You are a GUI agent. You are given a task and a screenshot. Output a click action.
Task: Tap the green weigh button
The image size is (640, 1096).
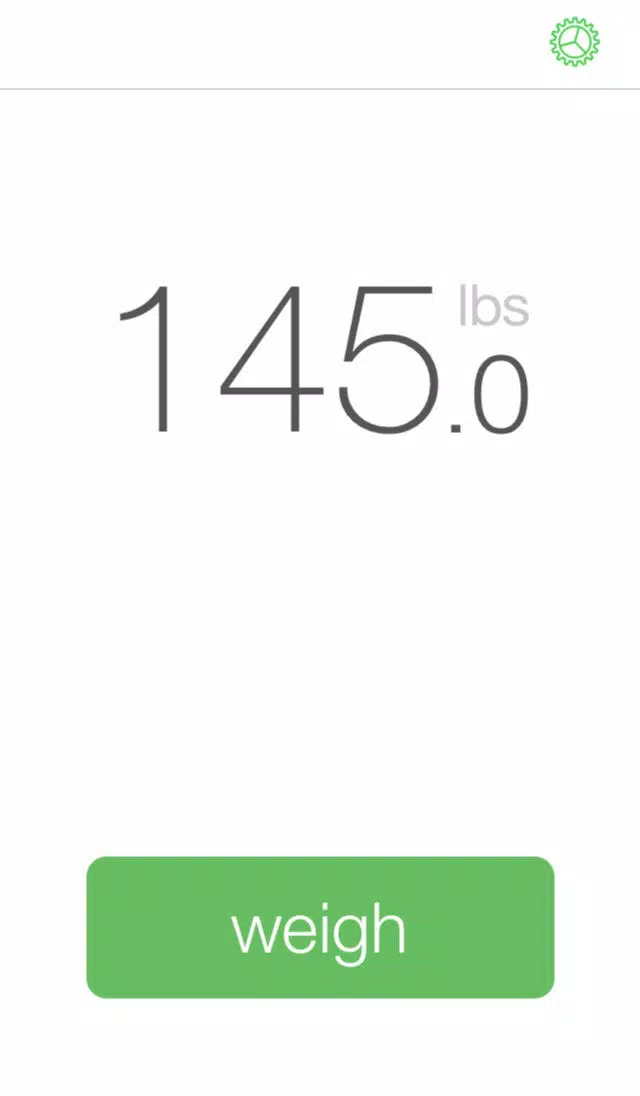point(320,927)
